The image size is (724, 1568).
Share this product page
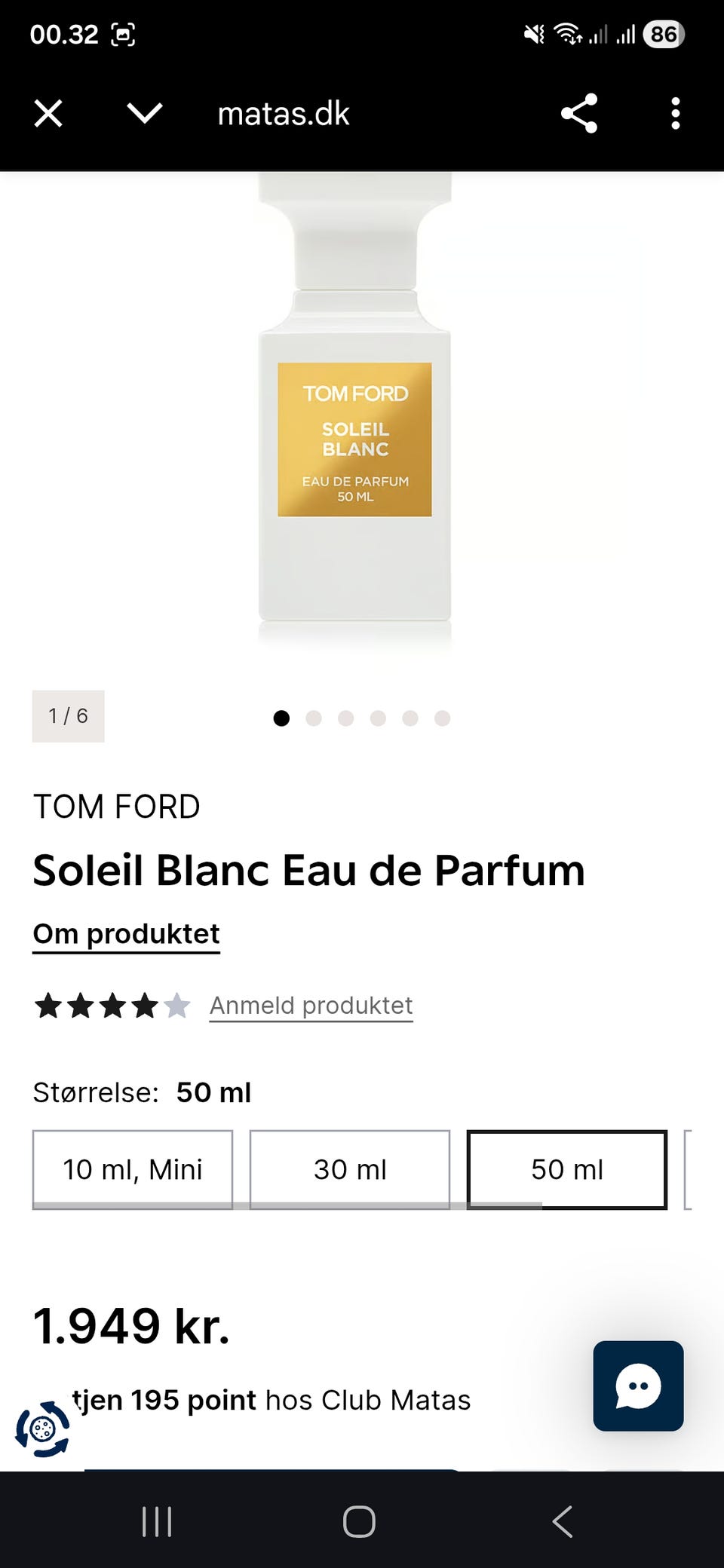coord(579,114)
